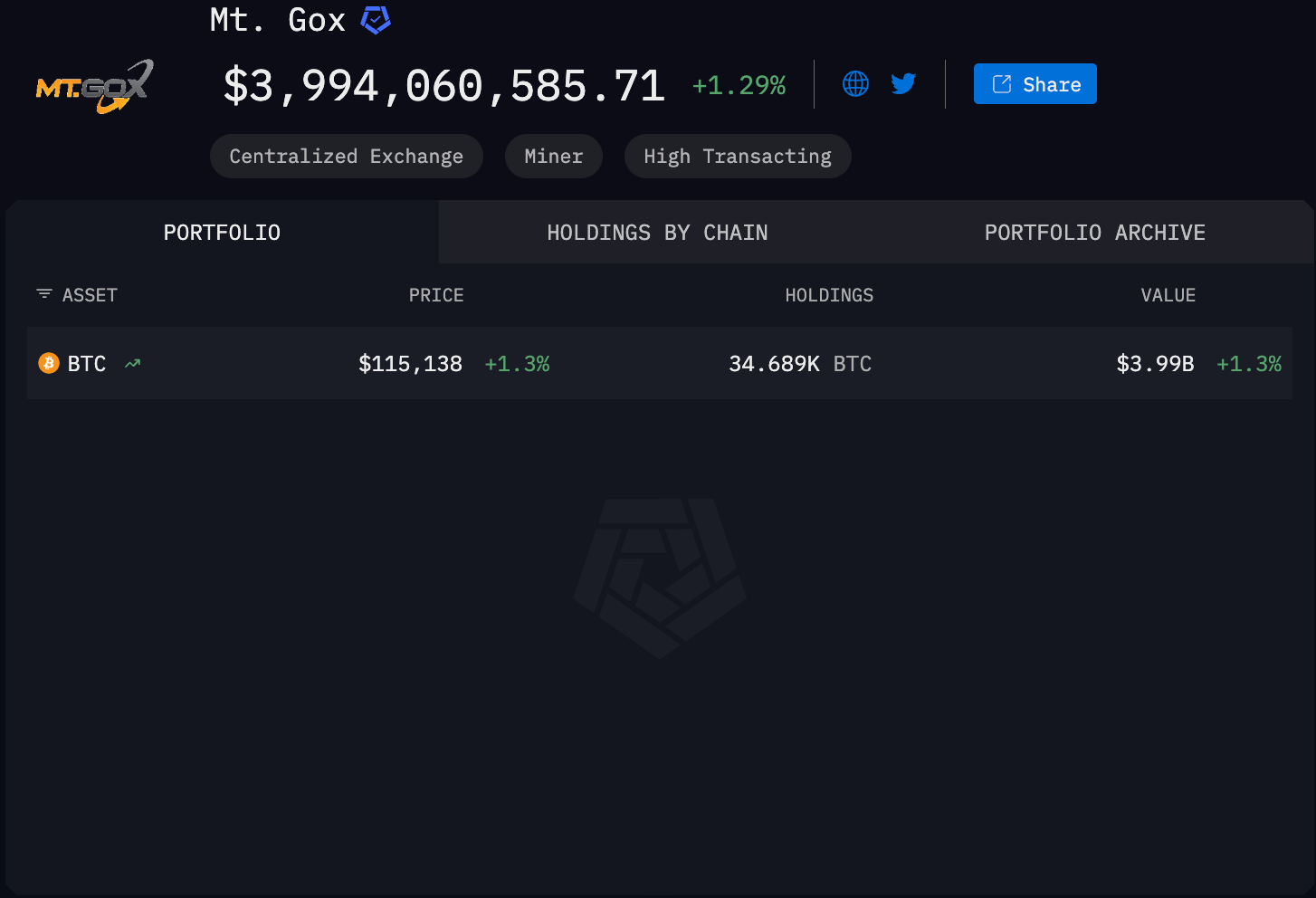The width and height of the screenshot is (1316, 898).
Task: Tap the Share button
Action: click(1035, 84)
